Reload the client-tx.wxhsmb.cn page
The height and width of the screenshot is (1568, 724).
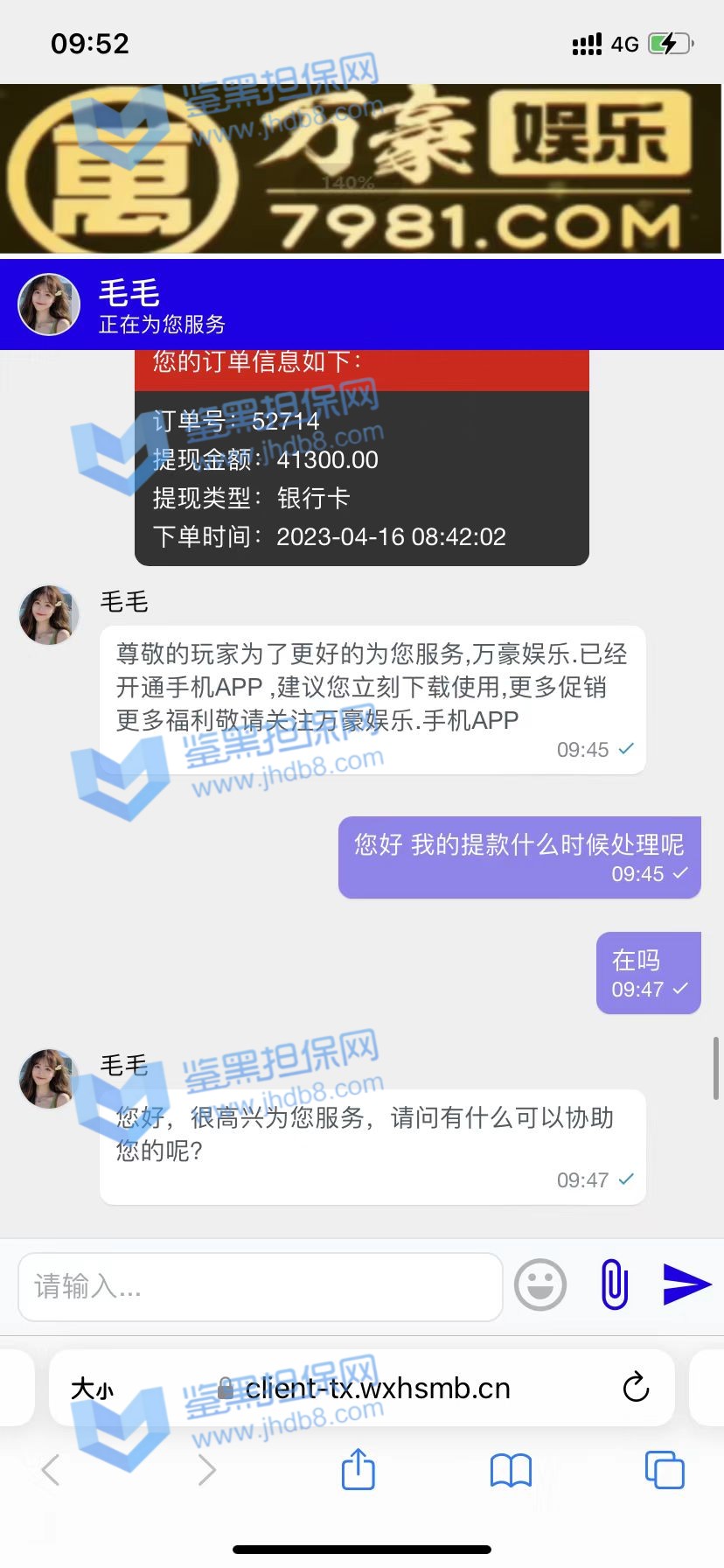pyautogui.click(x=636, y=1388)
